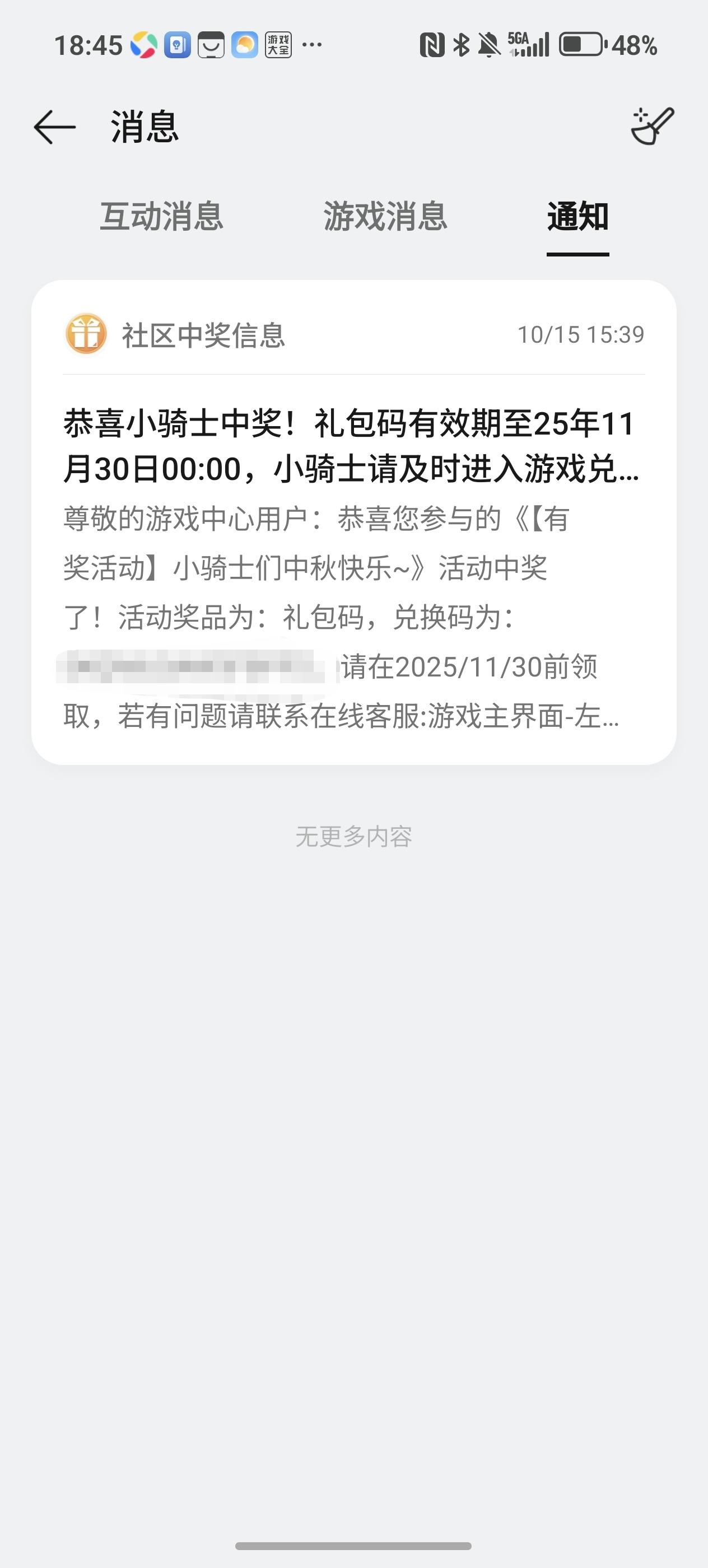The height and width of the screenshot is (1568, 708).
Task: Switch to the 游戏消息 tab
Action: pyautogui.click(x=385, y=217)
